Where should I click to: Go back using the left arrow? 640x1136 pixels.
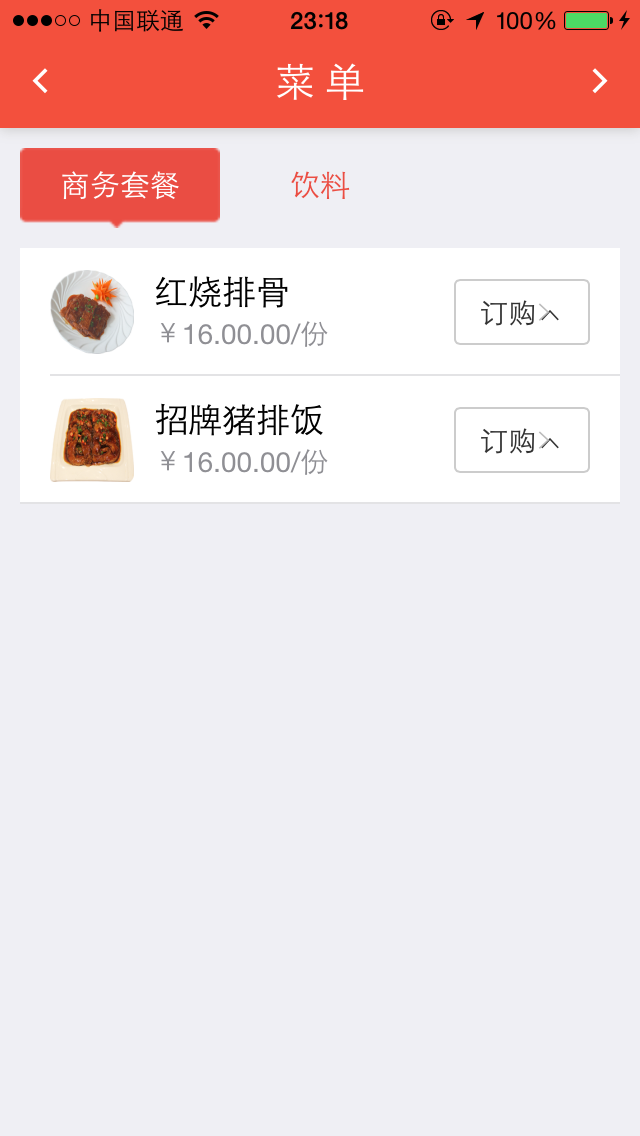coord(40,81)
